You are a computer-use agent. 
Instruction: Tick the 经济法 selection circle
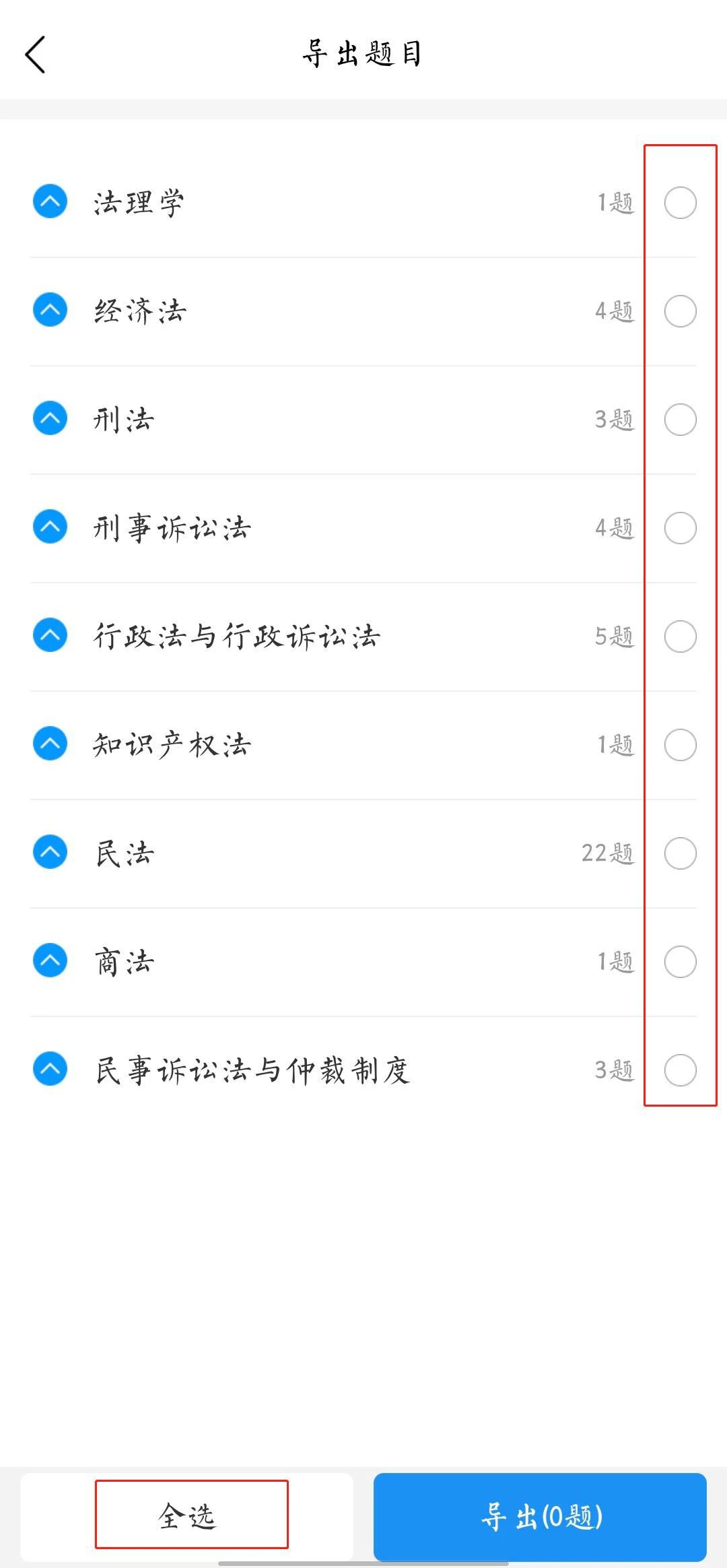pos(680,311)
